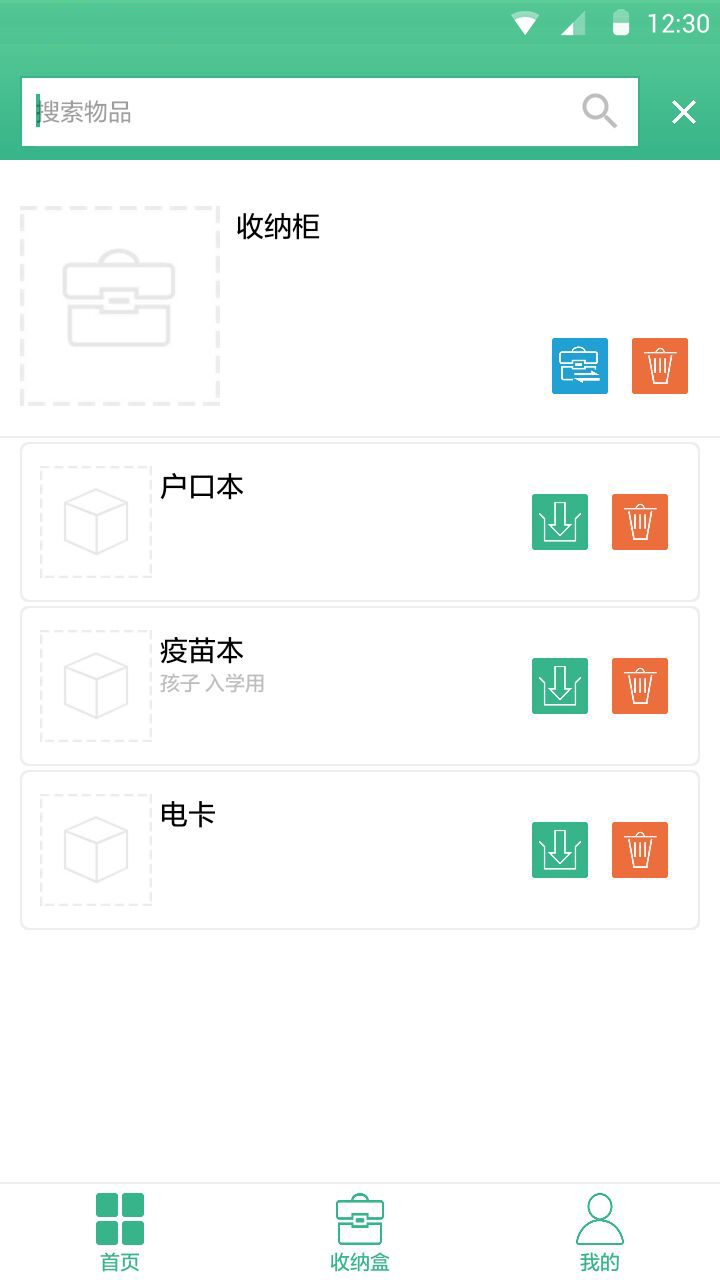Screen dimensions: 720x1280
Task: Delete 电卡 using its orange trash icon
Action: click(x=639, y=850)
